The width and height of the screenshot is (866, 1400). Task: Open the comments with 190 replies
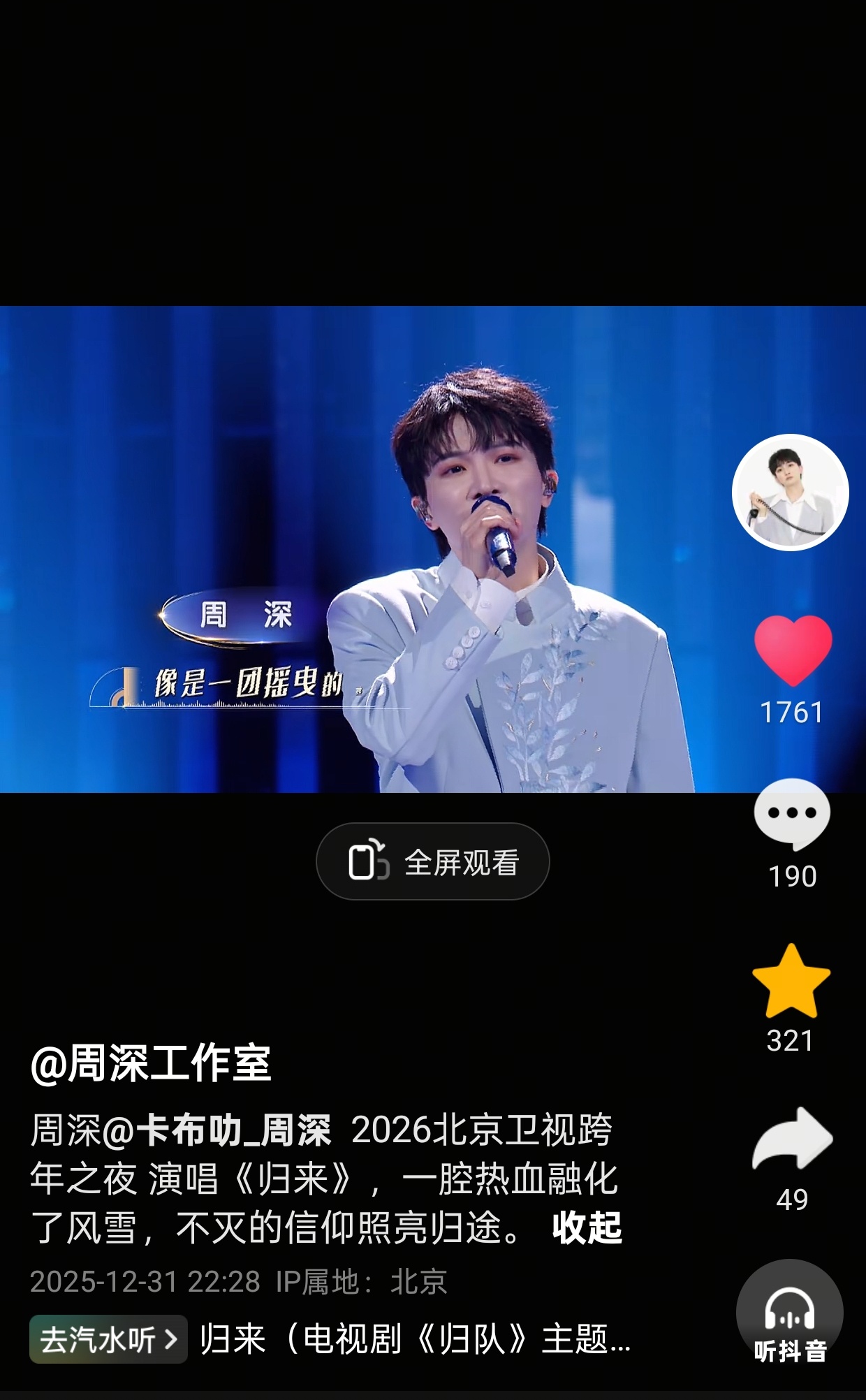pyautogui.click(x=792, y=812)
